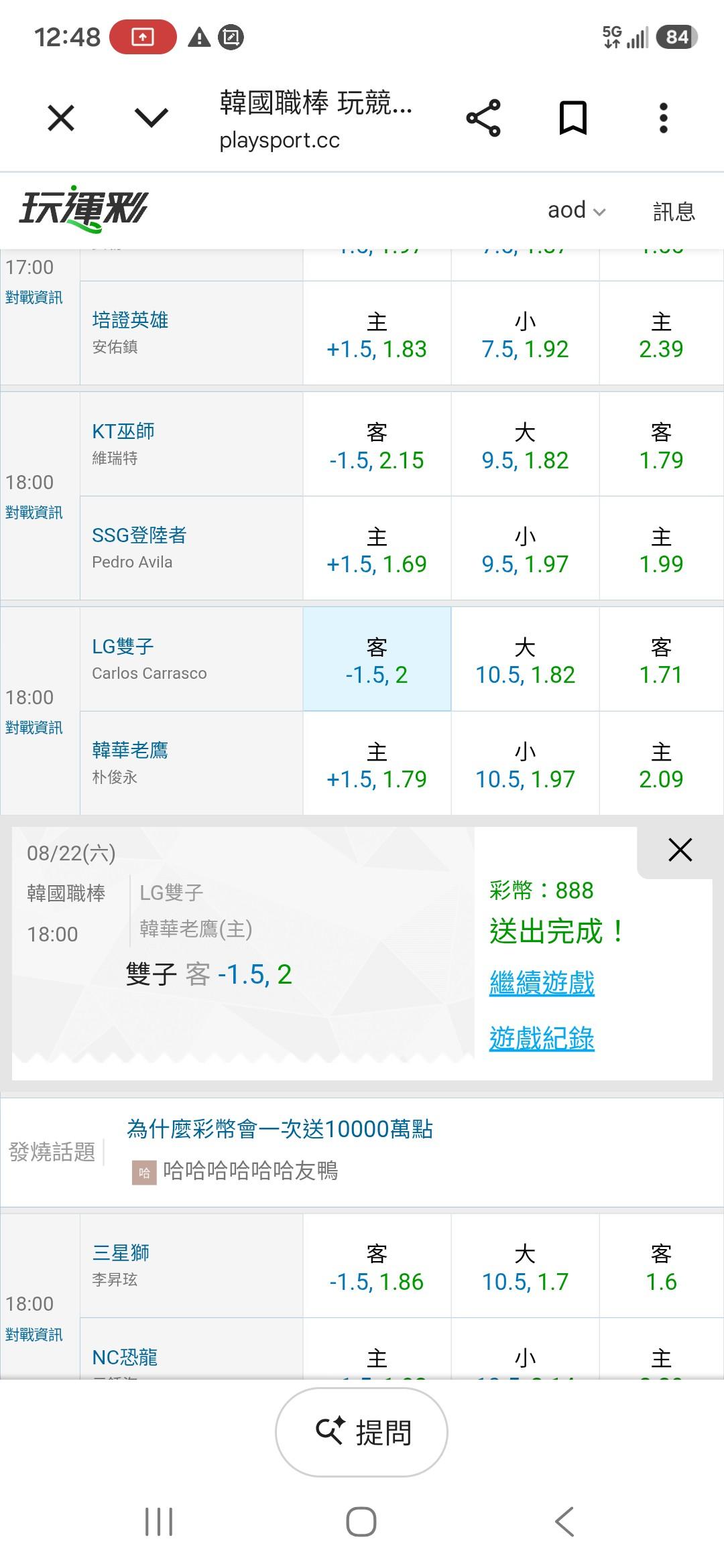
Task: Choose 韓華老鷹 主 2.09 moneyline
Action: point(661,763)
